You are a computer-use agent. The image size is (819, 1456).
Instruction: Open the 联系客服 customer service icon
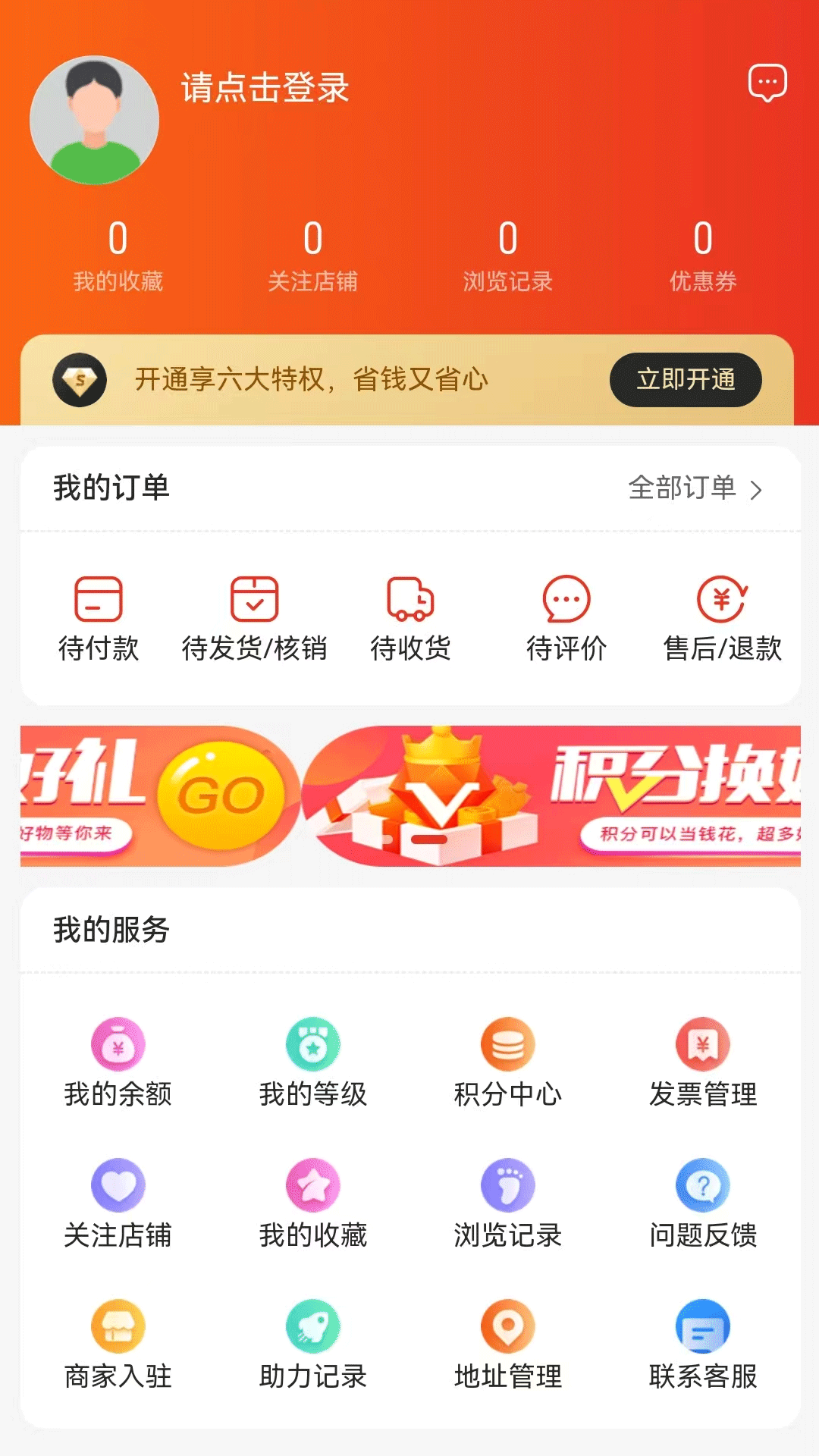pos(701,1340)
